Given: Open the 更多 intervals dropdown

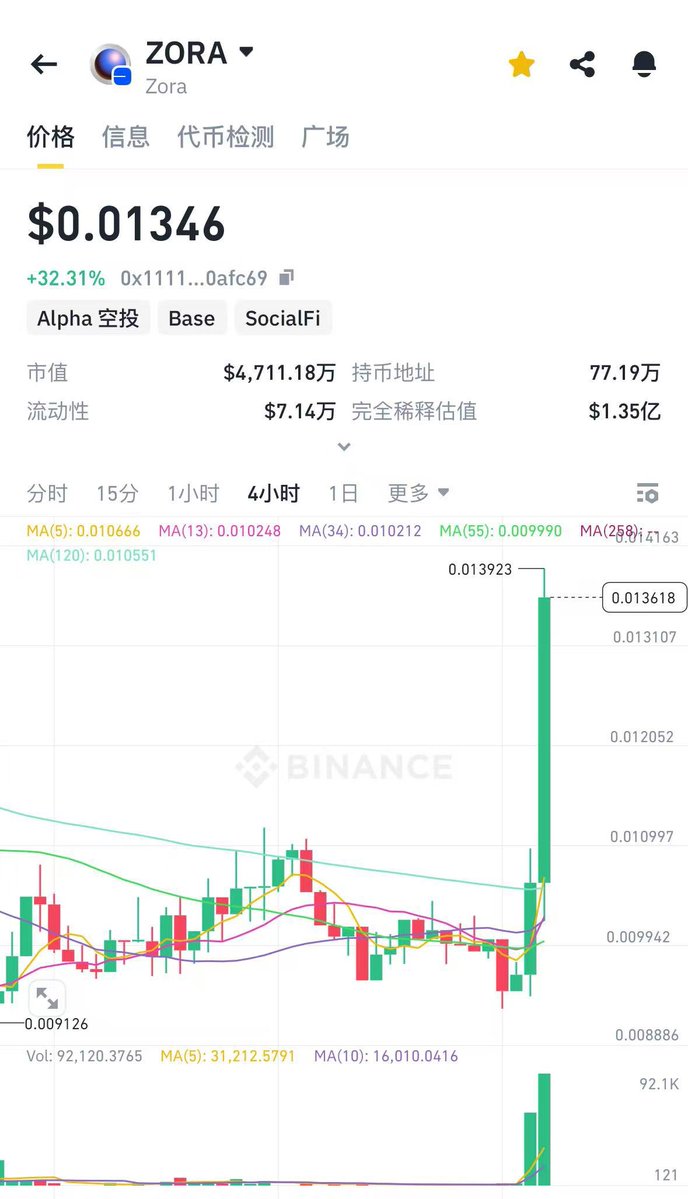Looking at the screenshot, I should pyautogui.click(x=419, y=493).
